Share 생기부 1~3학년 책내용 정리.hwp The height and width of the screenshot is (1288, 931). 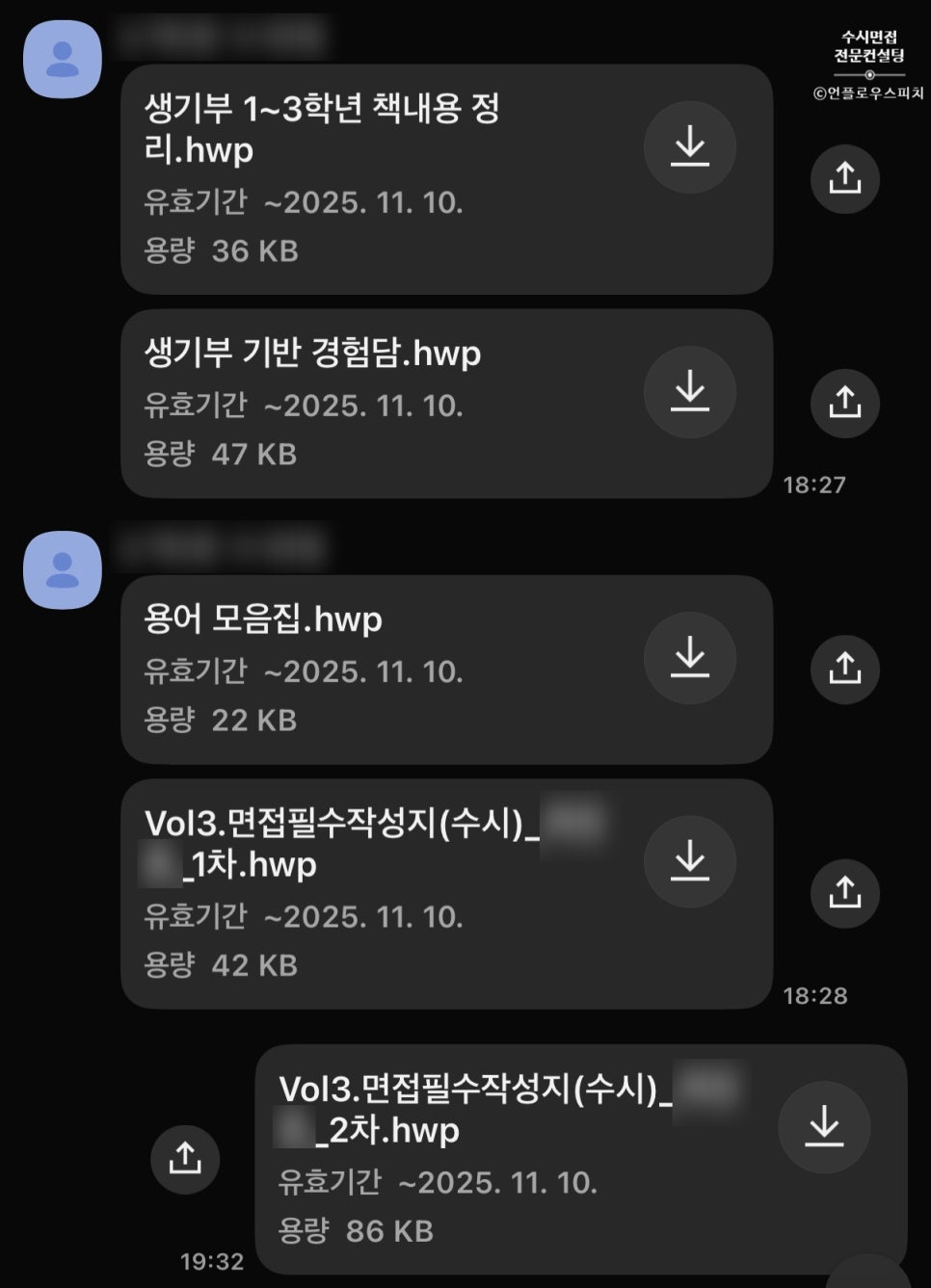[844, 178]
